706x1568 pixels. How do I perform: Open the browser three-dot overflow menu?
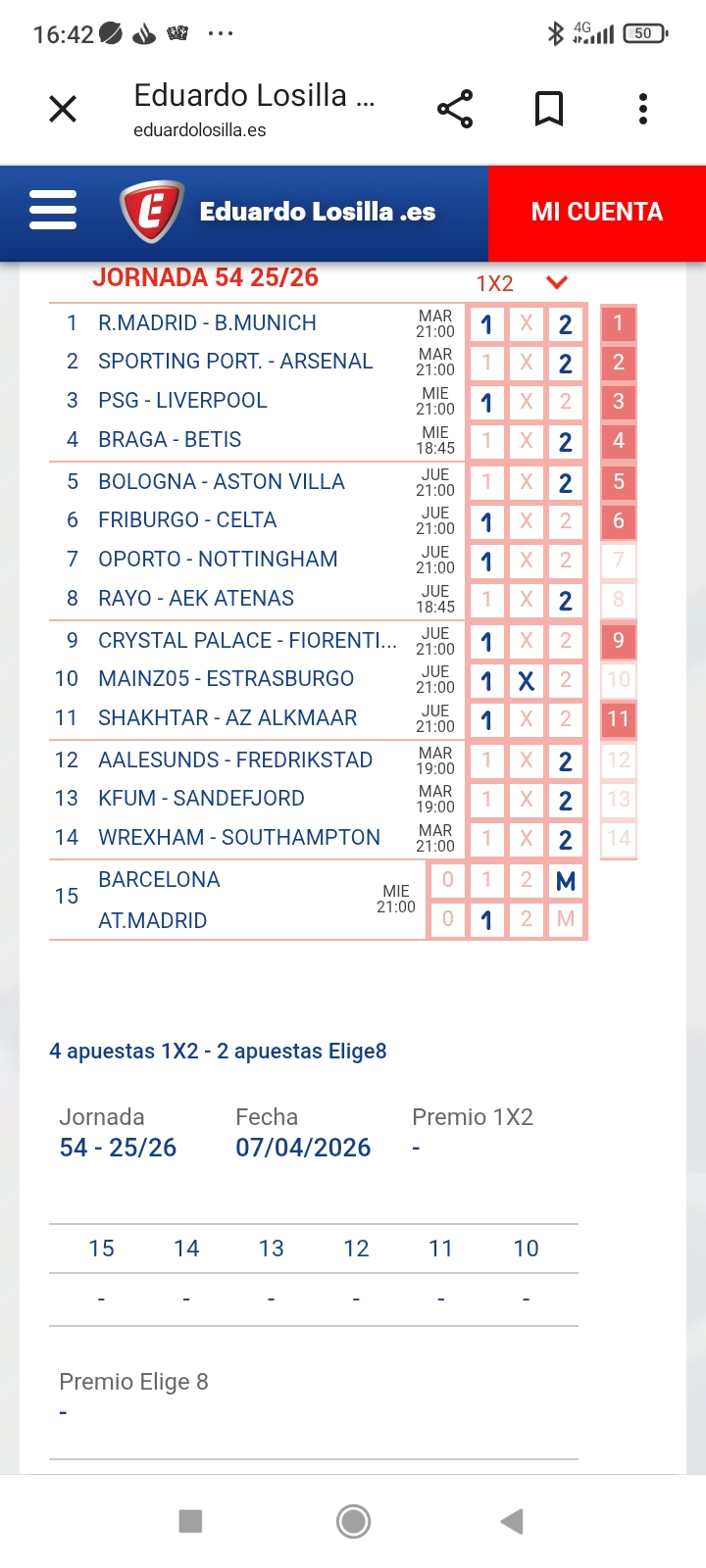click(642, 109)
